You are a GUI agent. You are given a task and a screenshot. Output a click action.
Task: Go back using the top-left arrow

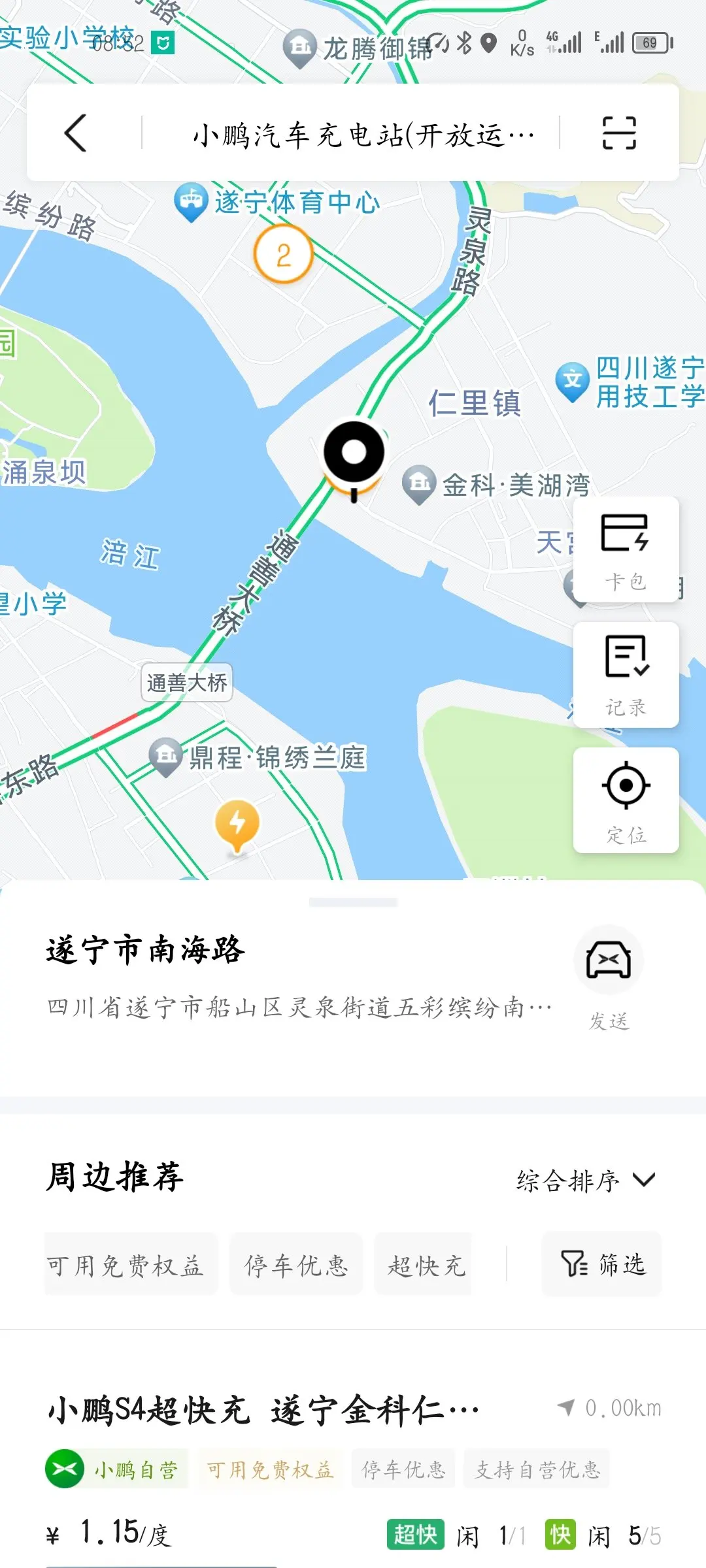pos(76,133)
